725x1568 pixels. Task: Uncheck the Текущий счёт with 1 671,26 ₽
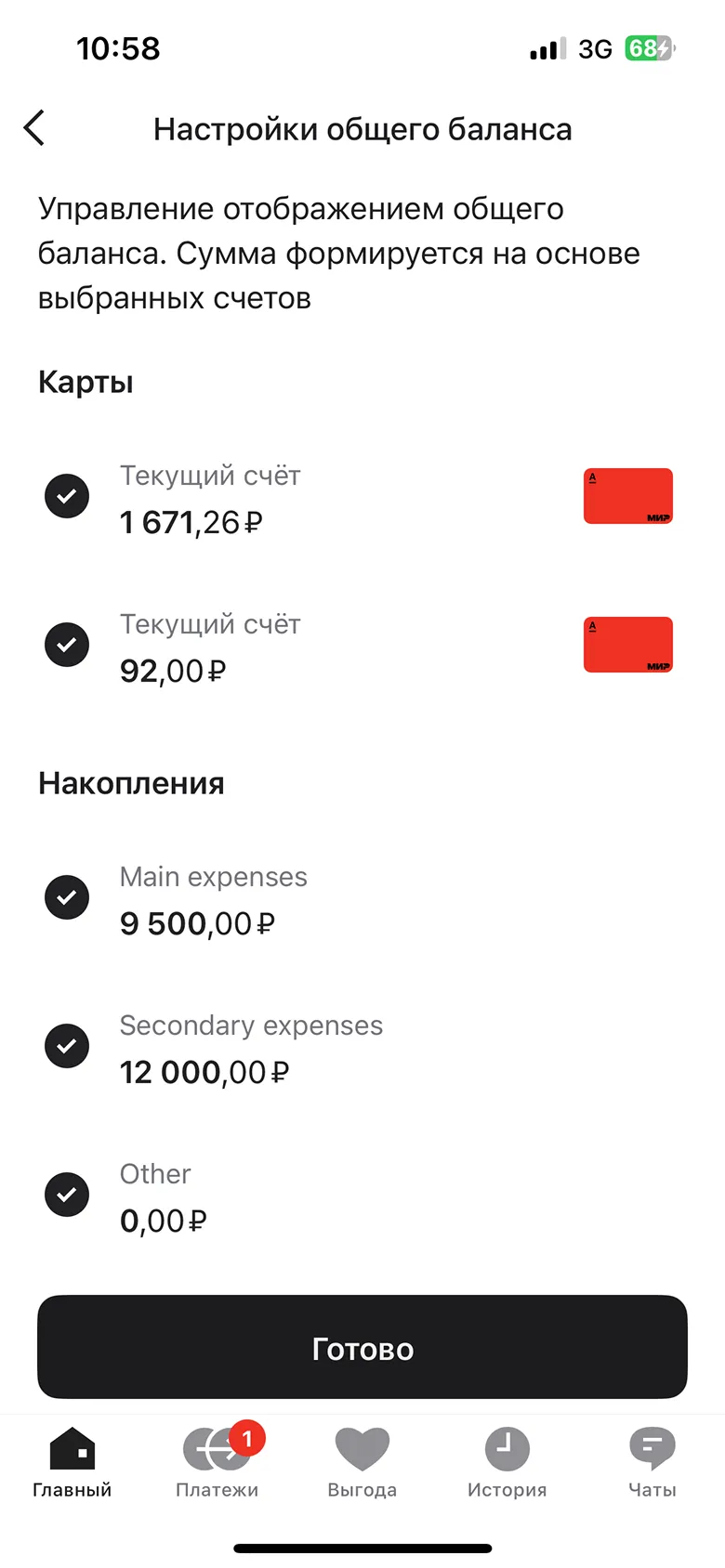67,496
